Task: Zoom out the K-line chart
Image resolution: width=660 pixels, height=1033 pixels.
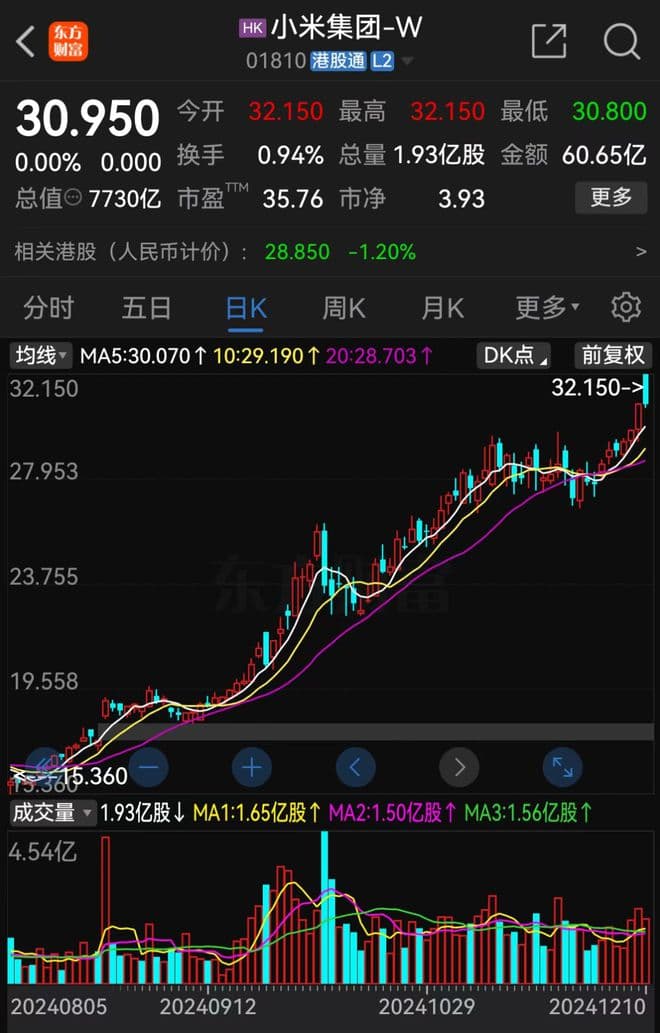Action: pyautogui.click(x=148, y=768)
